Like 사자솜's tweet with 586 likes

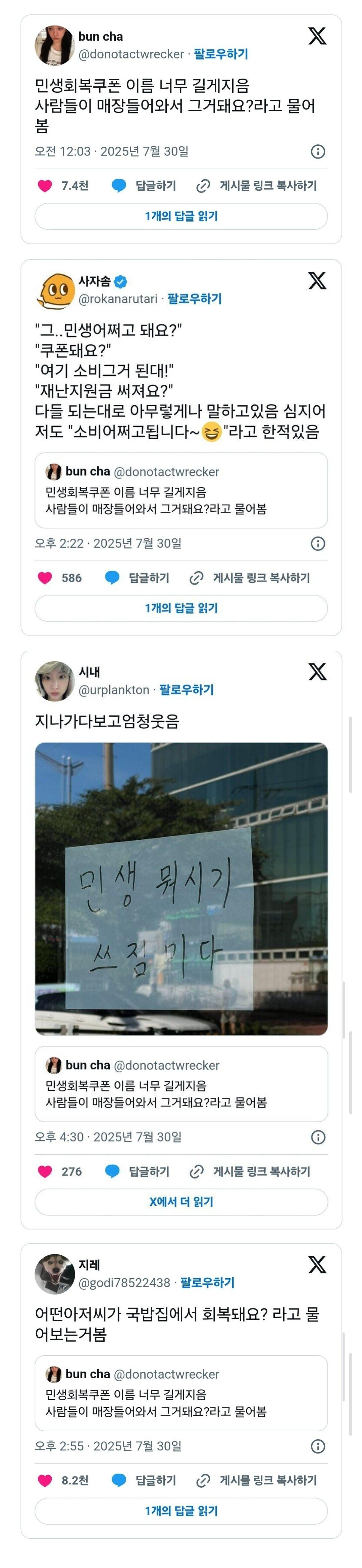45,578
